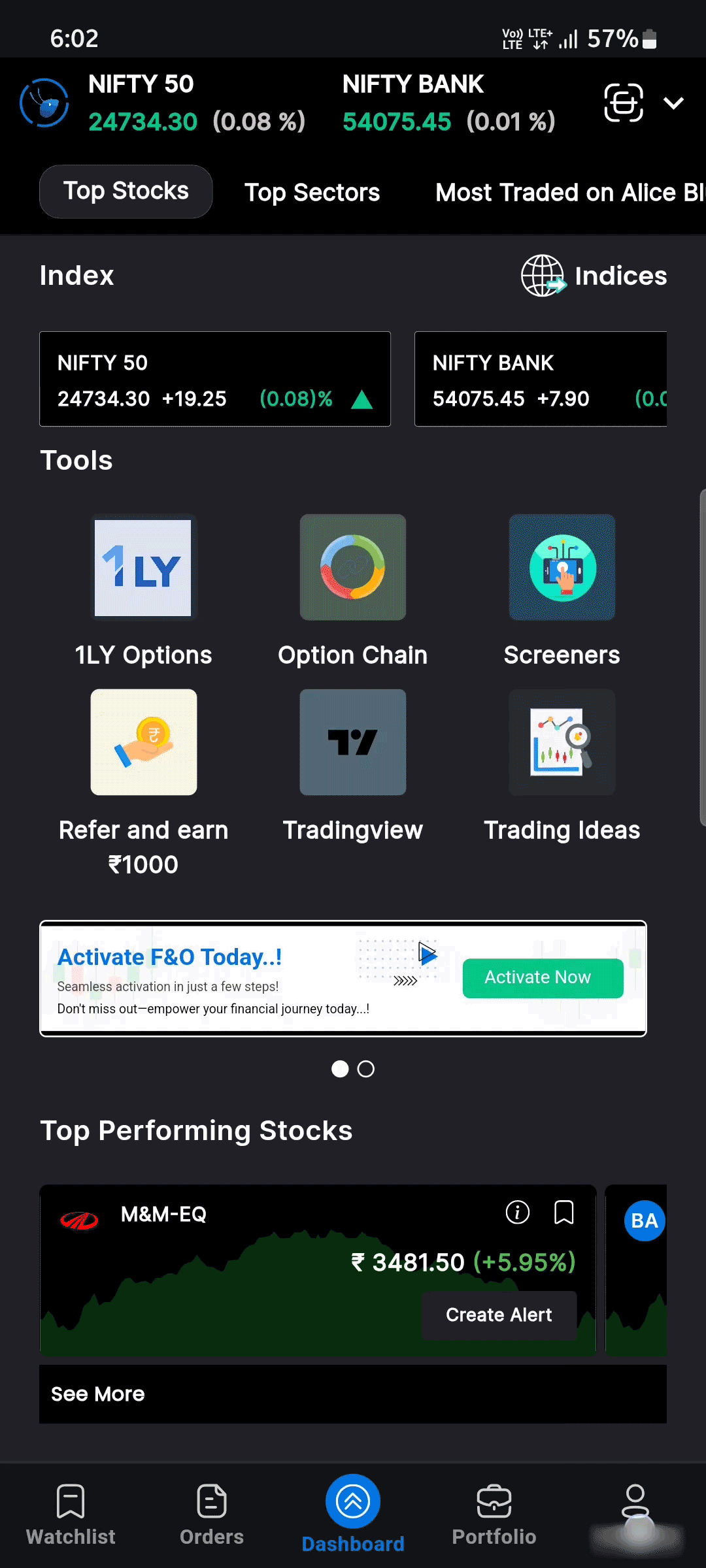
Task: View info for M&M-EQ stock
Action: 518,1213
